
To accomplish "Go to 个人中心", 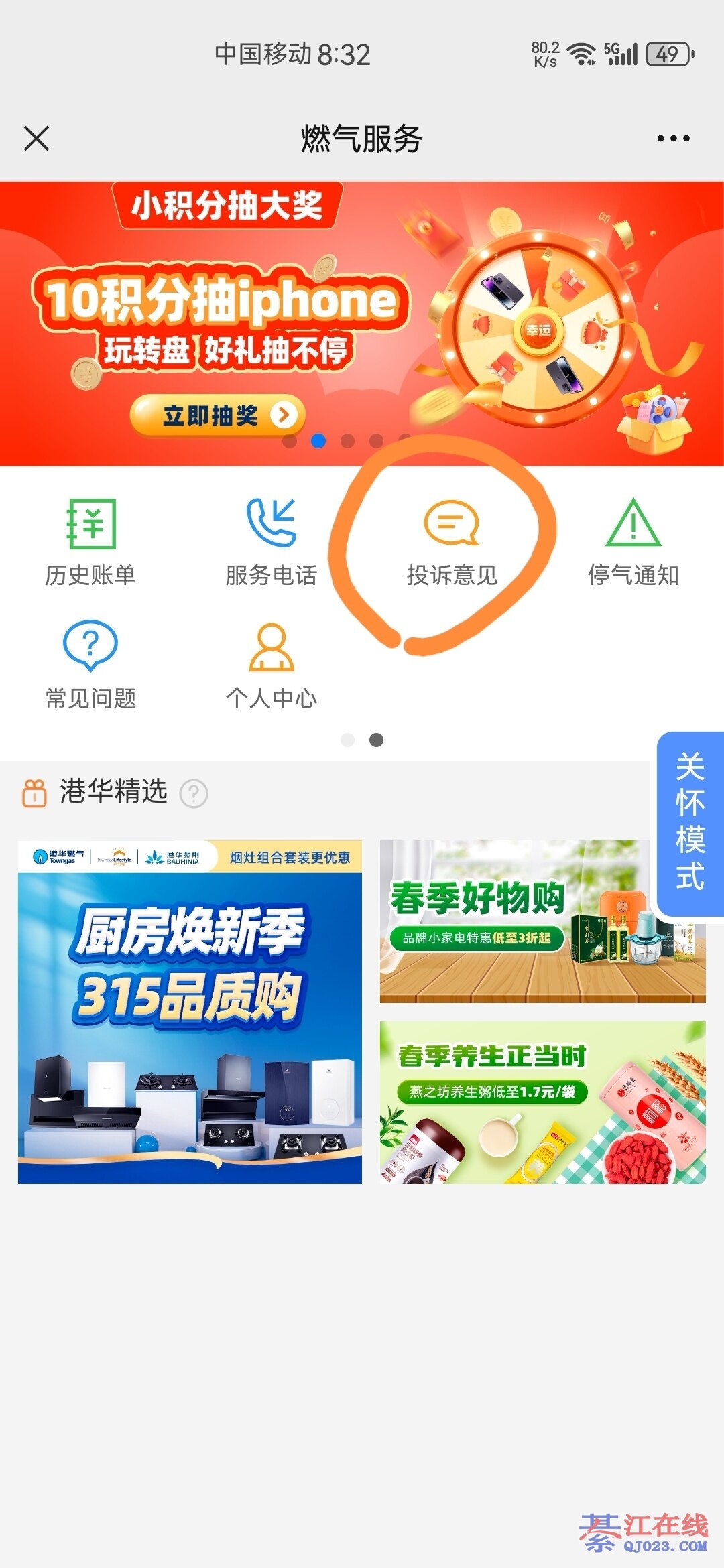I will coord(271,665).
